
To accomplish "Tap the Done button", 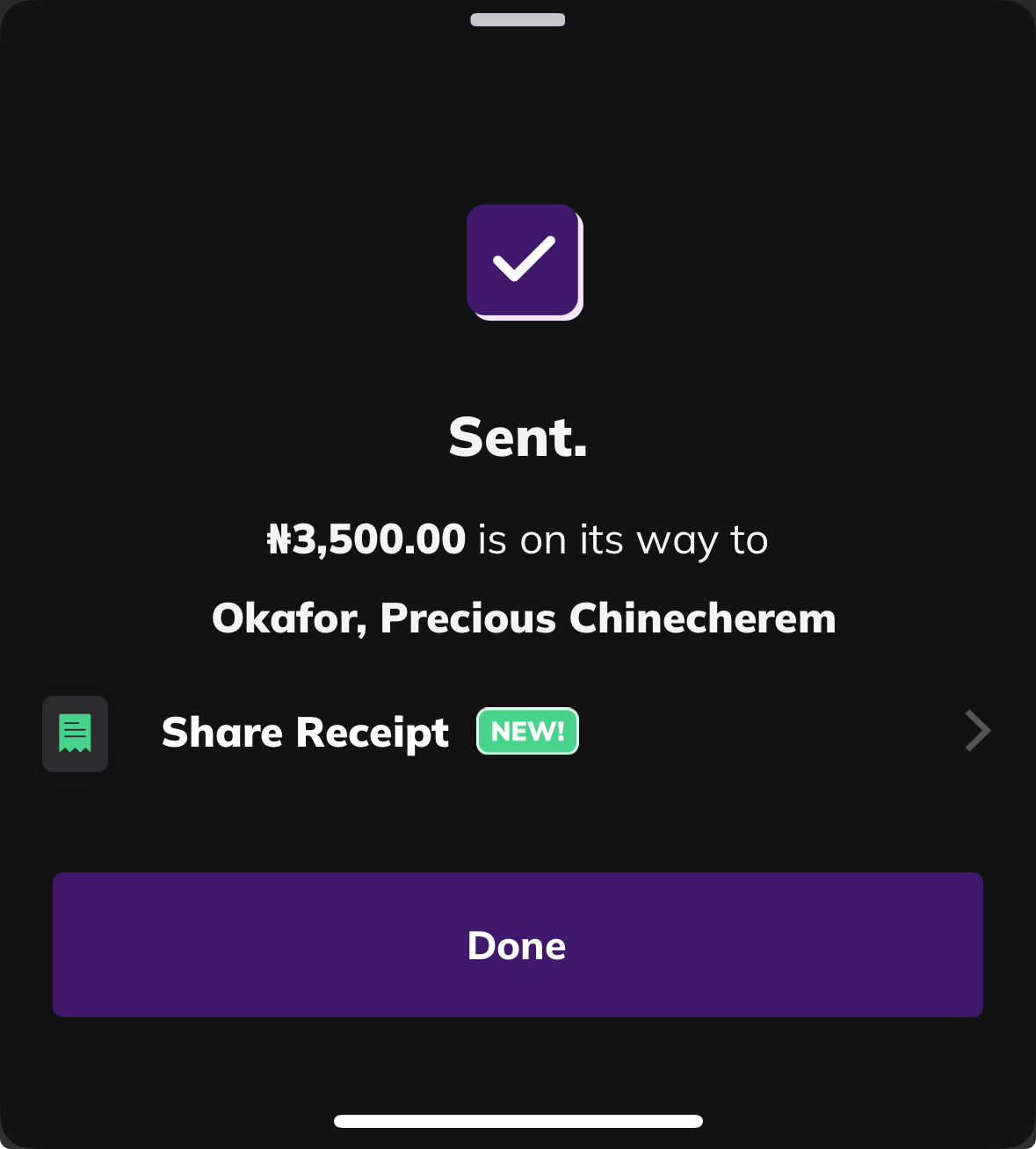I will click(518, 945).
